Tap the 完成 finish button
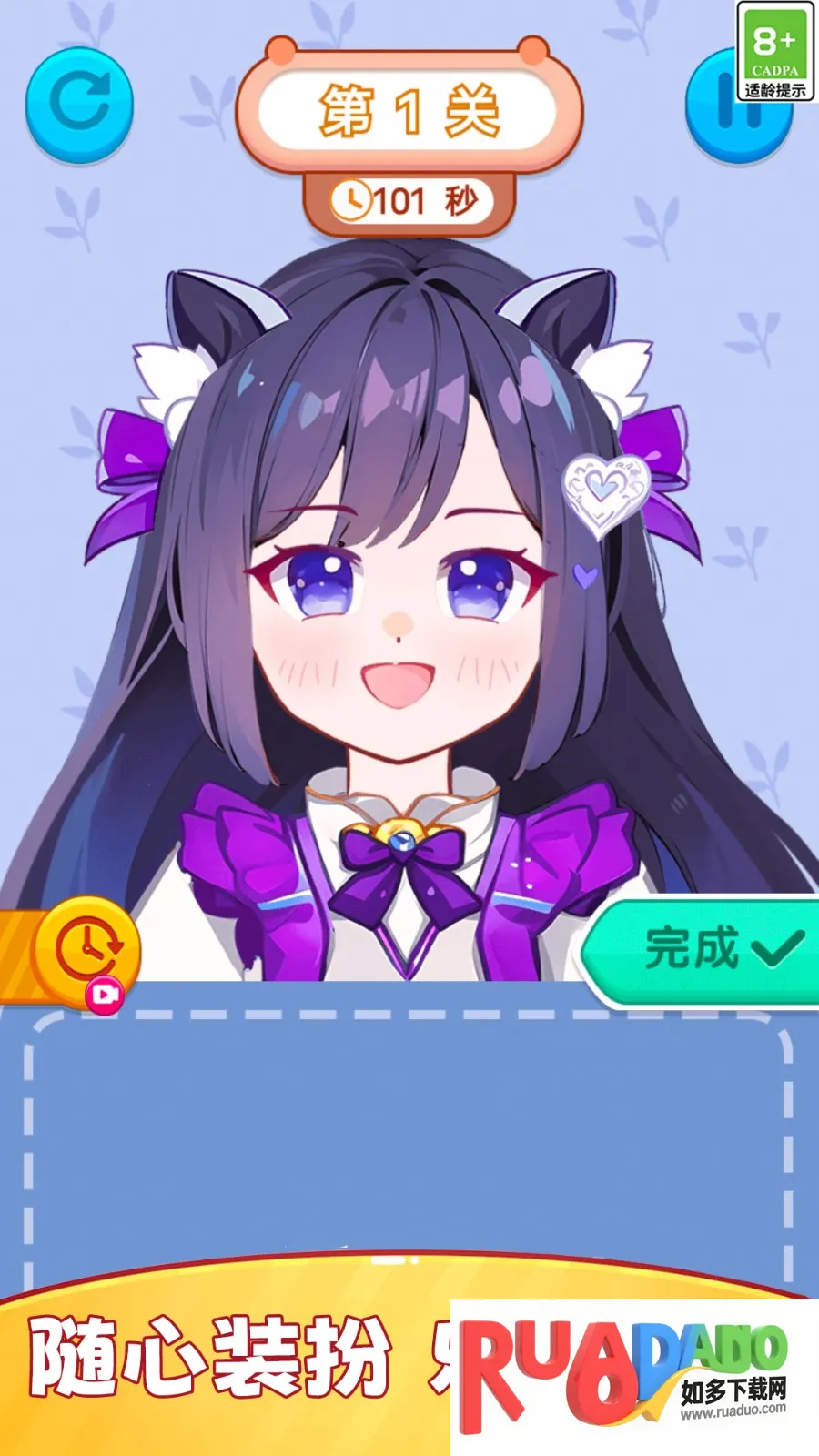819x1456 pixels. (705, 949)
